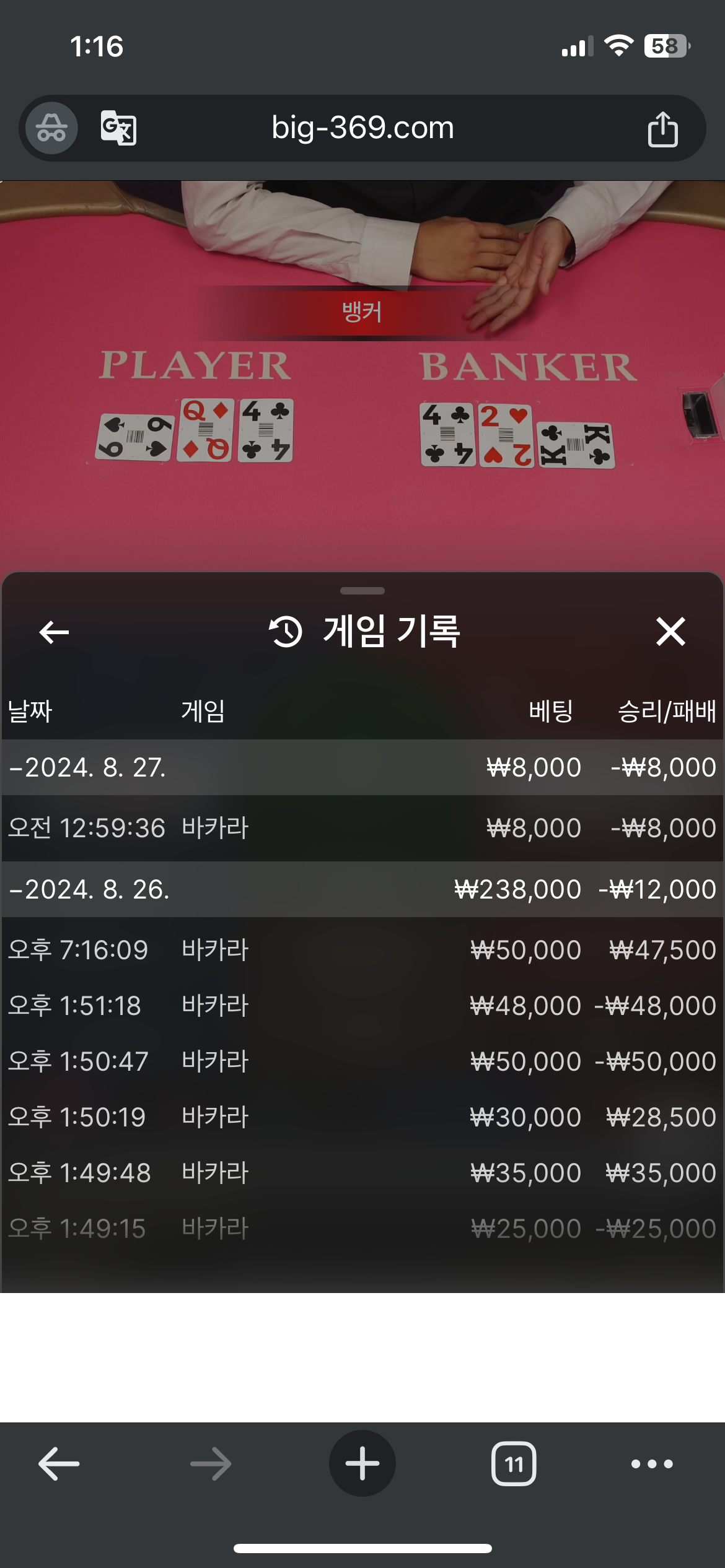Open the 오후 1:50:19 baccarat record
Image resolution: width=725 pixels, height=1568 pixels.
(x=362, y=1117)
